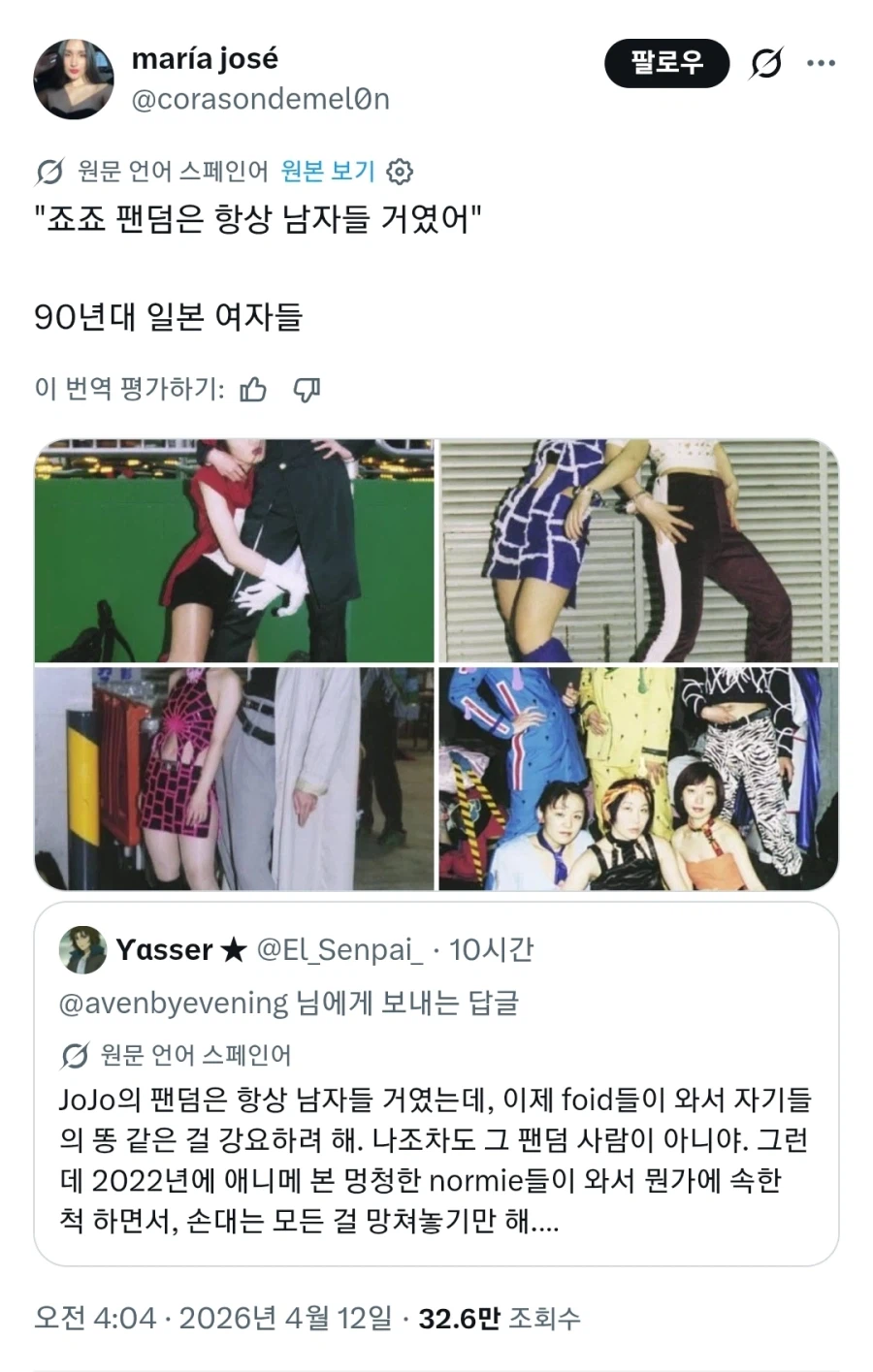Rate the translation with thumbs up
This screenshot has height=1372, width=873.
[254, 389]
